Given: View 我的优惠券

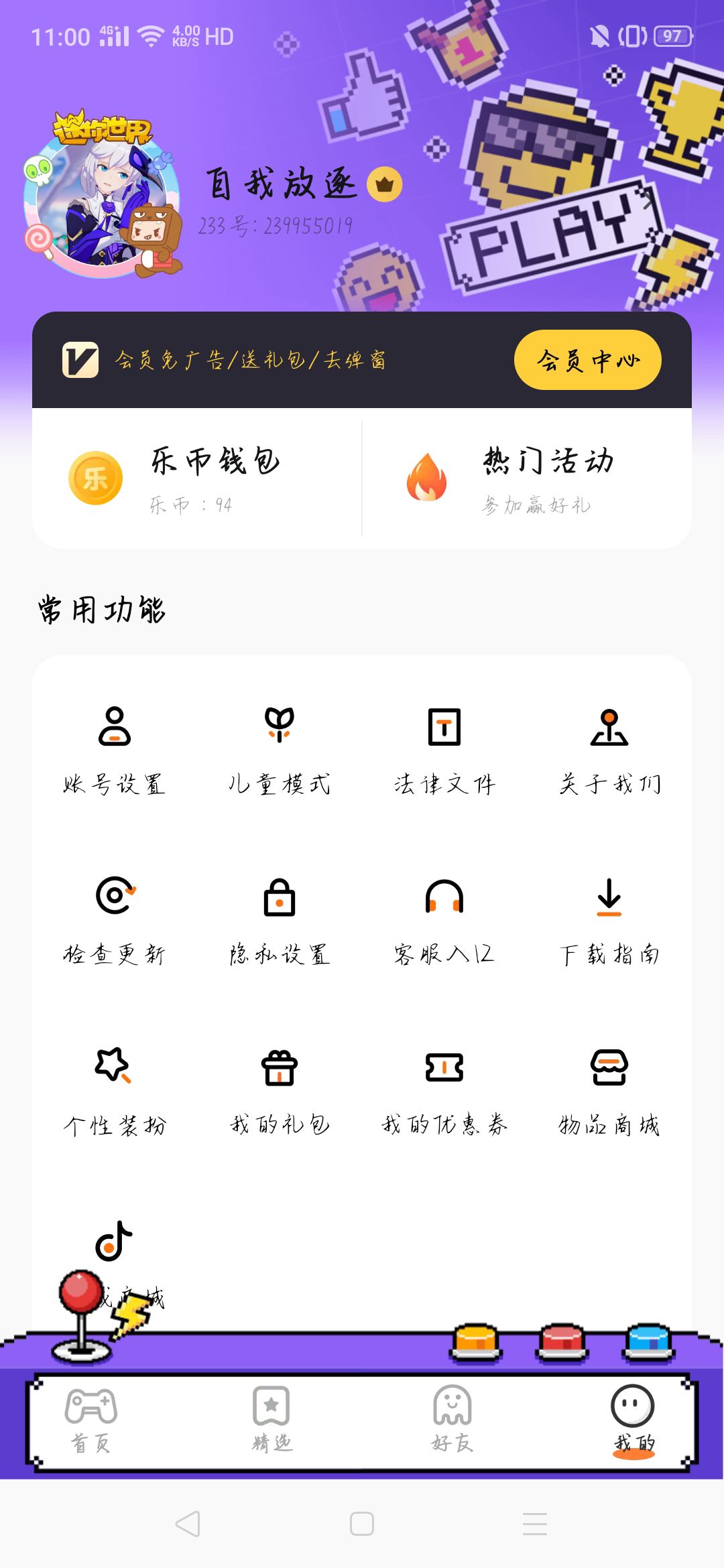Looking at the screenshot, I should click(x=444, y=1091).
